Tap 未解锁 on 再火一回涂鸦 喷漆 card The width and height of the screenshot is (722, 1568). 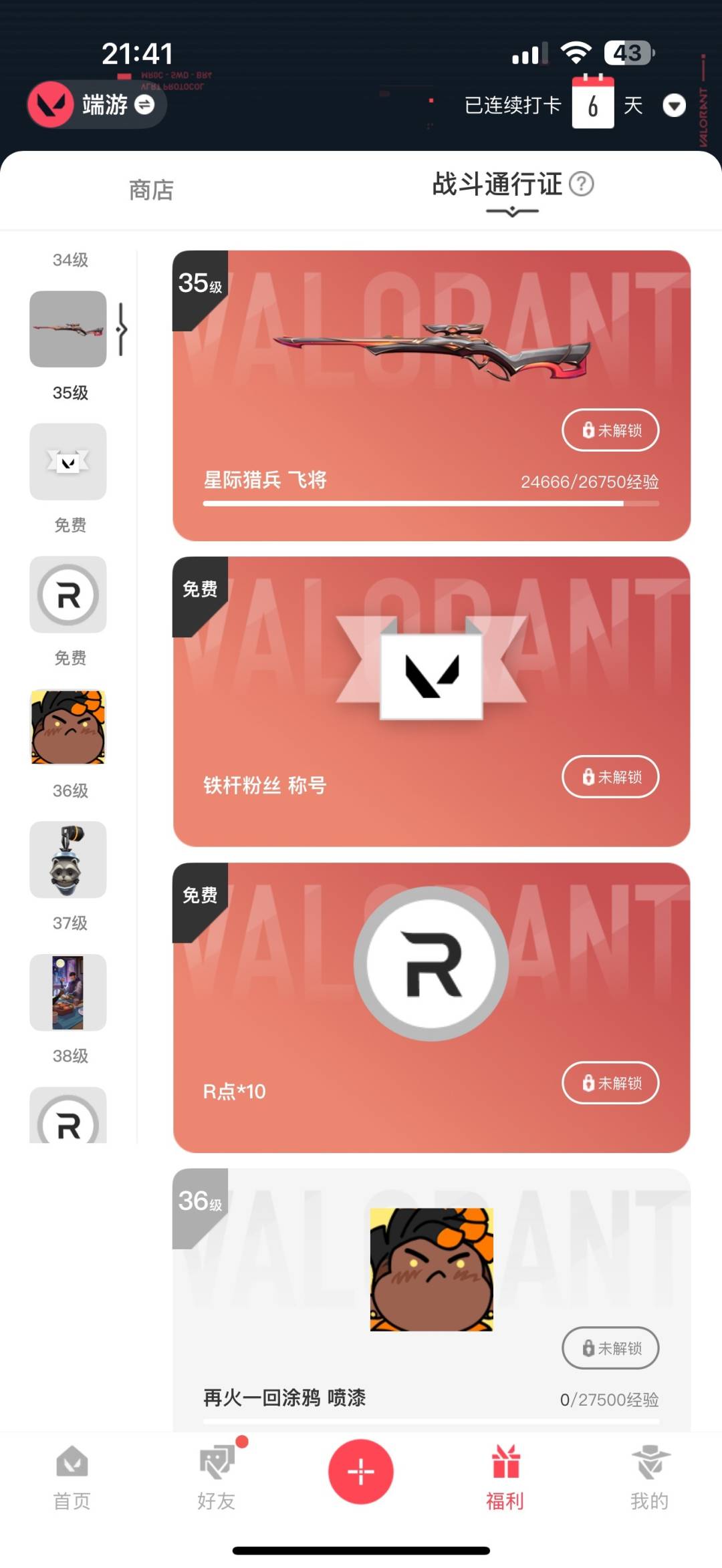click(610, 1348)
